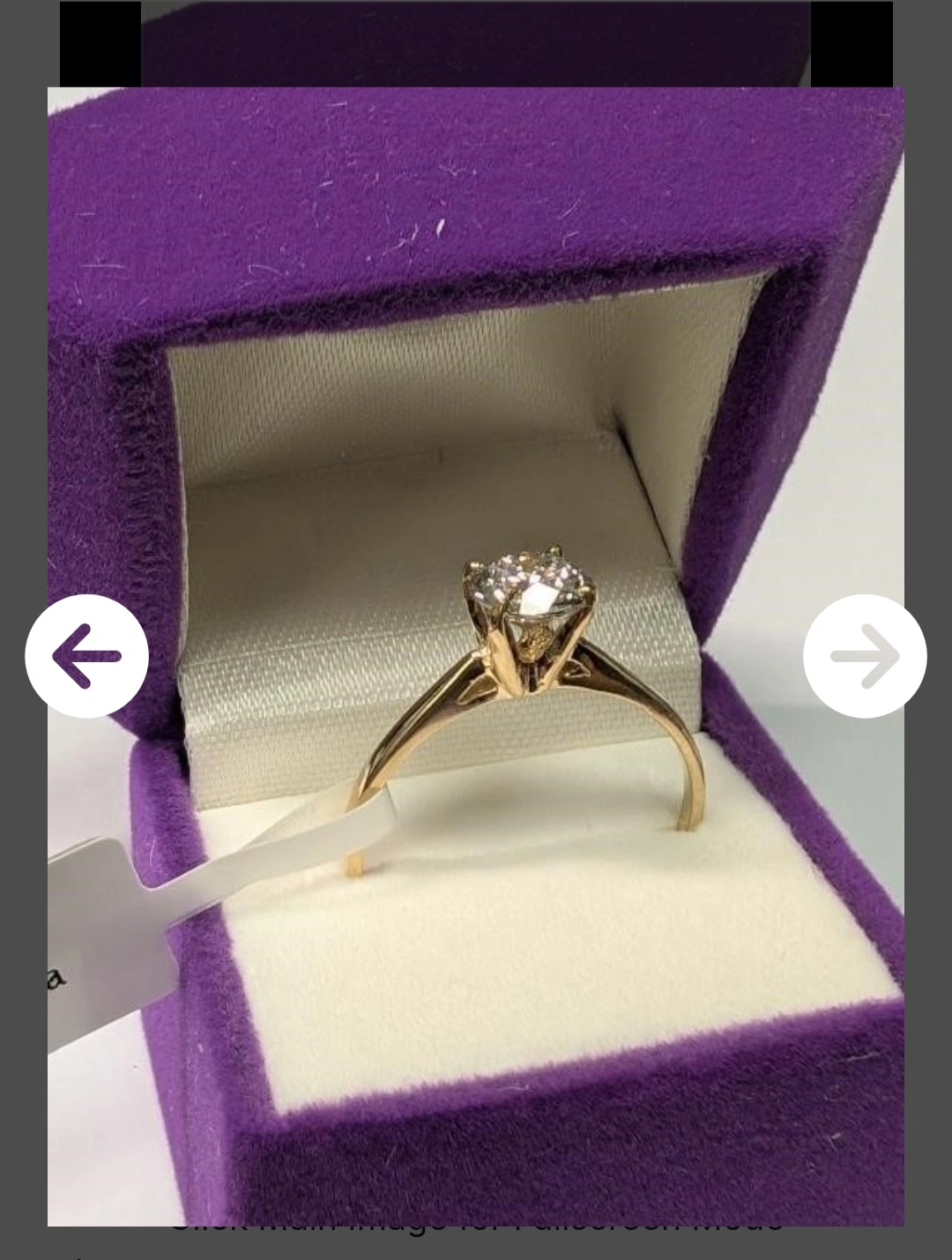Go to the next product image
The height and width of the screenshot is (1260, 952).
point(865,656)
